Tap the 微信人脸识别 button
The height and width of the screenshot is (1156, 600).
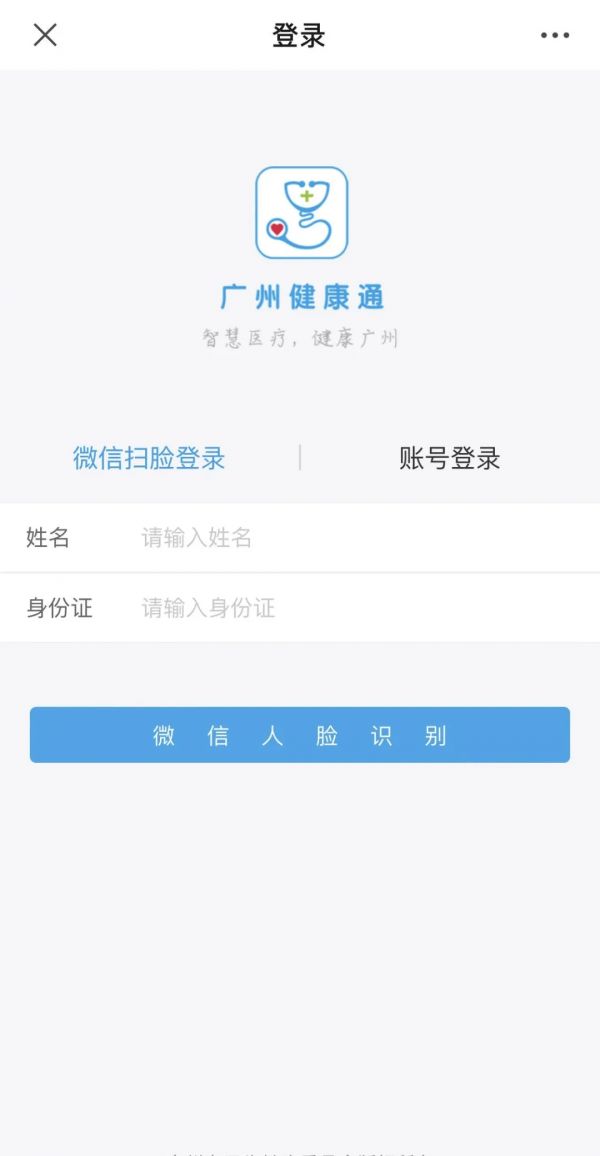pos(300,735)
